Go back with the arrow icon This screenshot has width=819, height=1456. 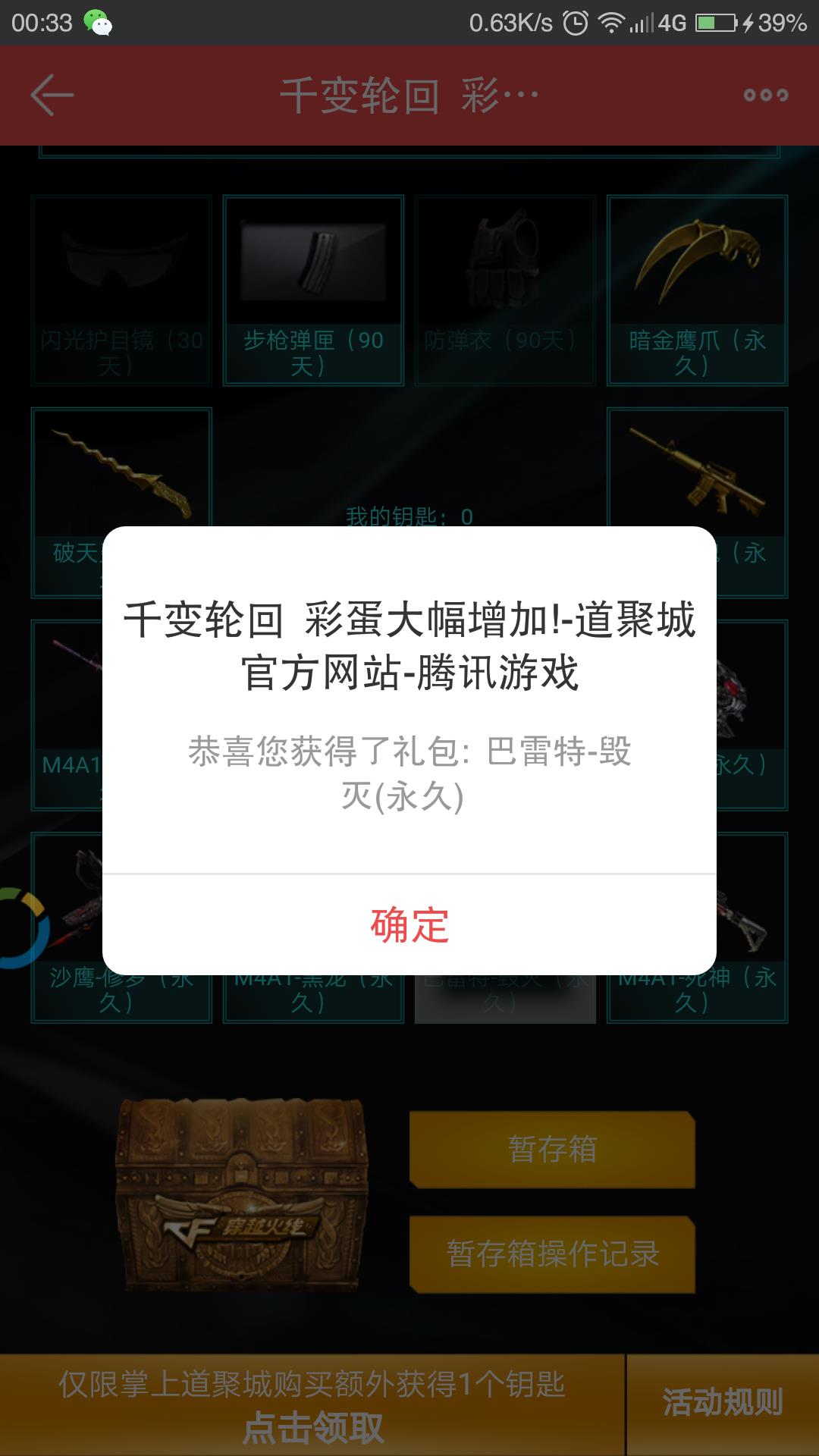tap(52, 95)
